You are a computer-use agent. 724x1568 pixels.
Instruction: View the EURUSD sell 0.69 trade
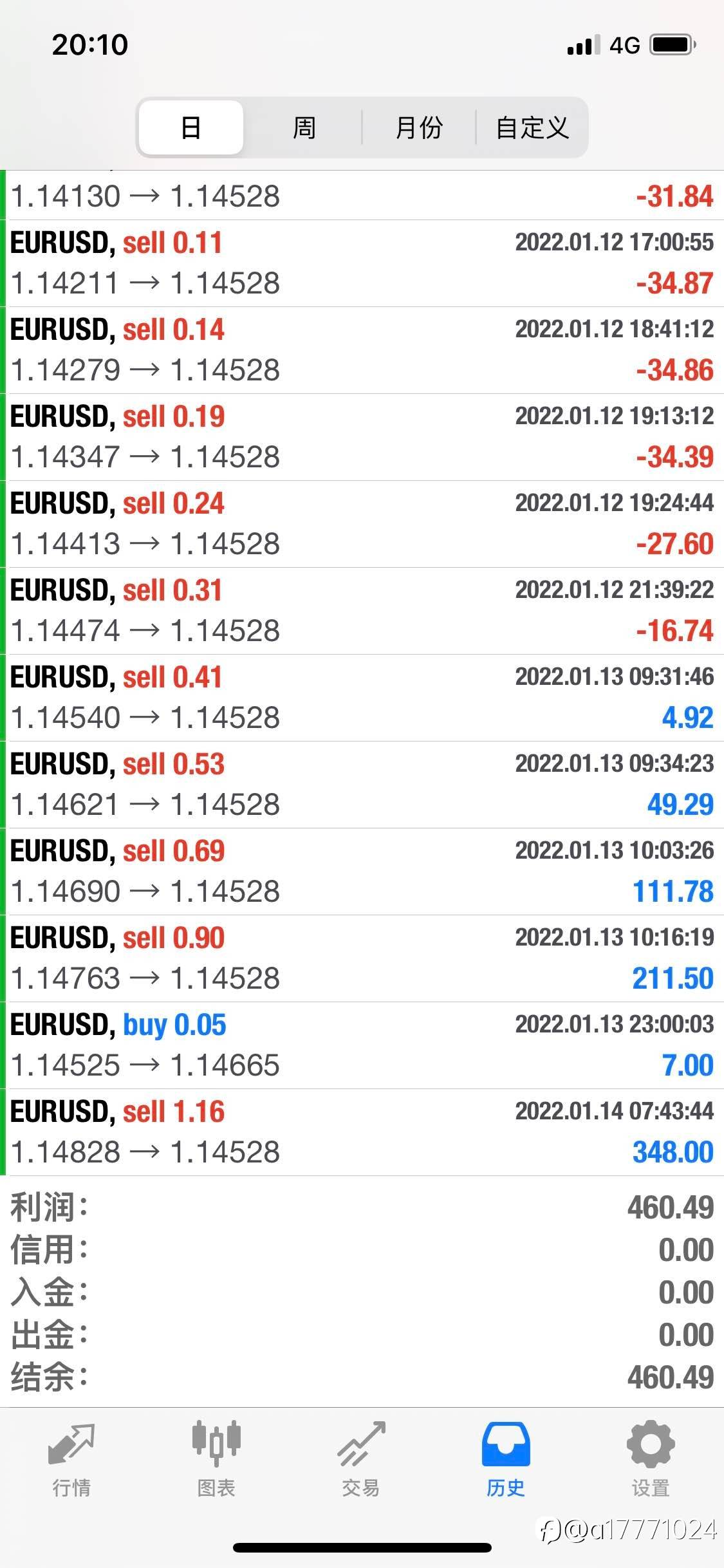(x=362, y=872)
